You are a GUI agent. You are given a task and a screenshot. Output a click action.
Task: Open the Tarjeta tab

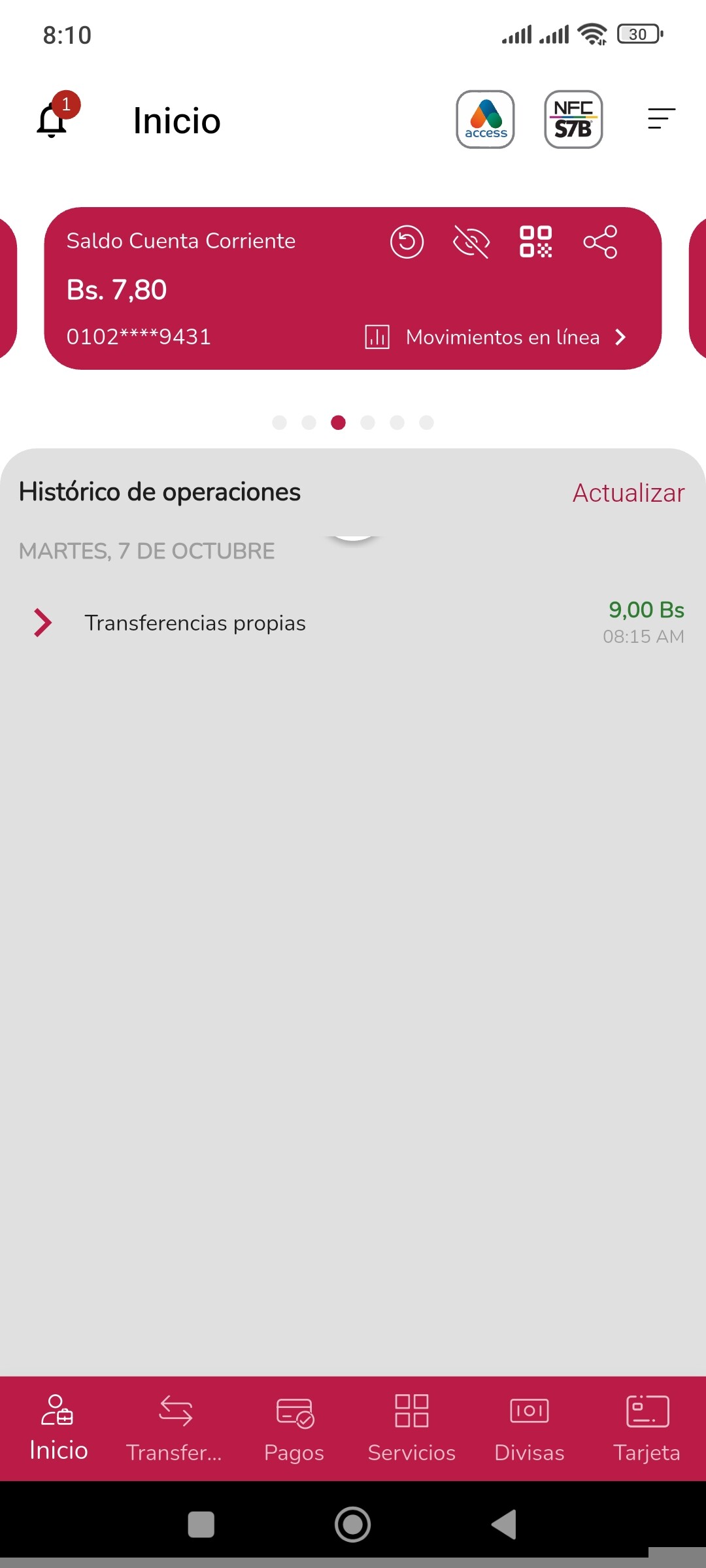coord(647,1428)
